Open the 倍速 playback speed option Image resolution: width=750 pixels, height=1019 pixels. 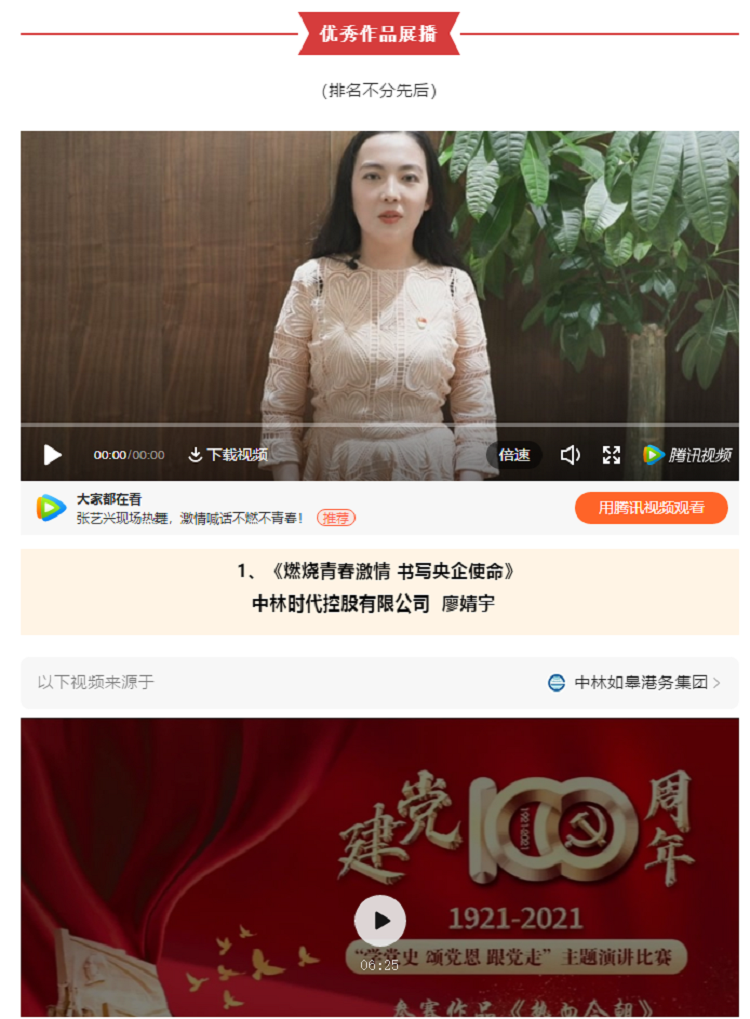tap(514, 455)
